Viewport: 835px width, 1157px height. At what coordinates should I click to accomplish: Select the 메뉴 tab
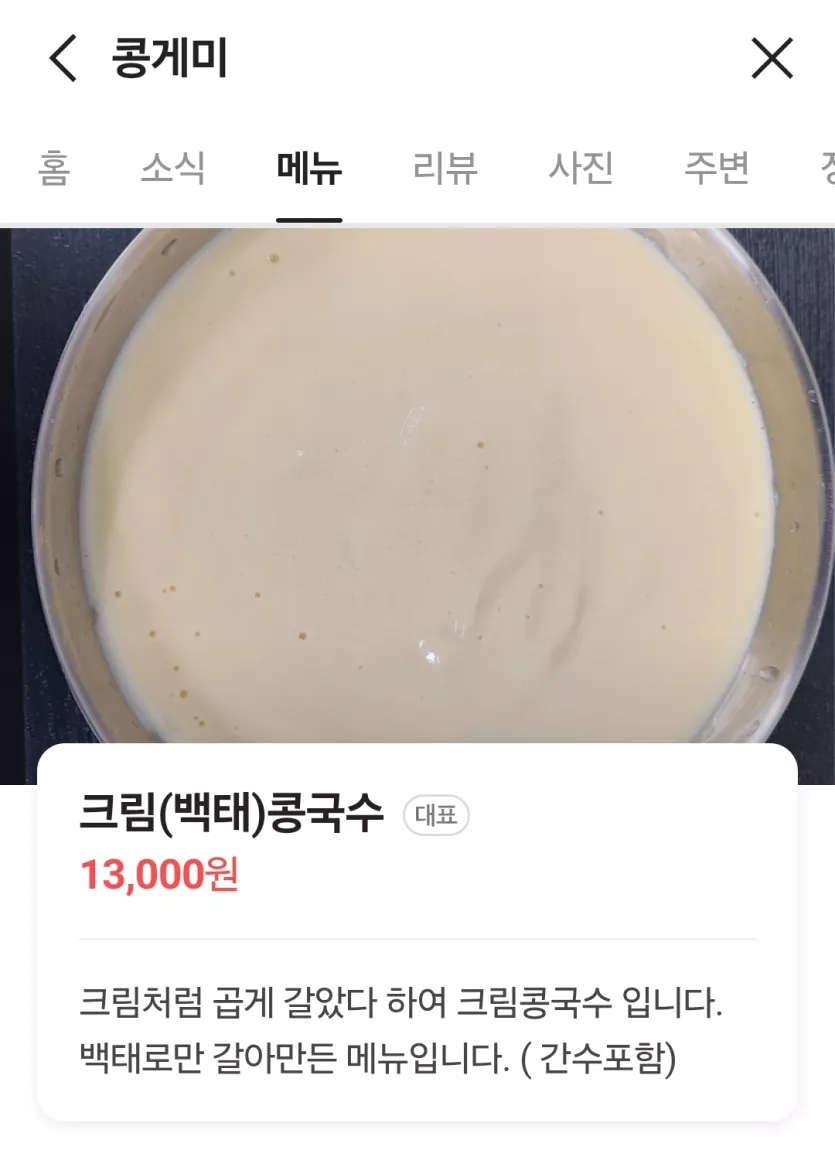point(309,168)
